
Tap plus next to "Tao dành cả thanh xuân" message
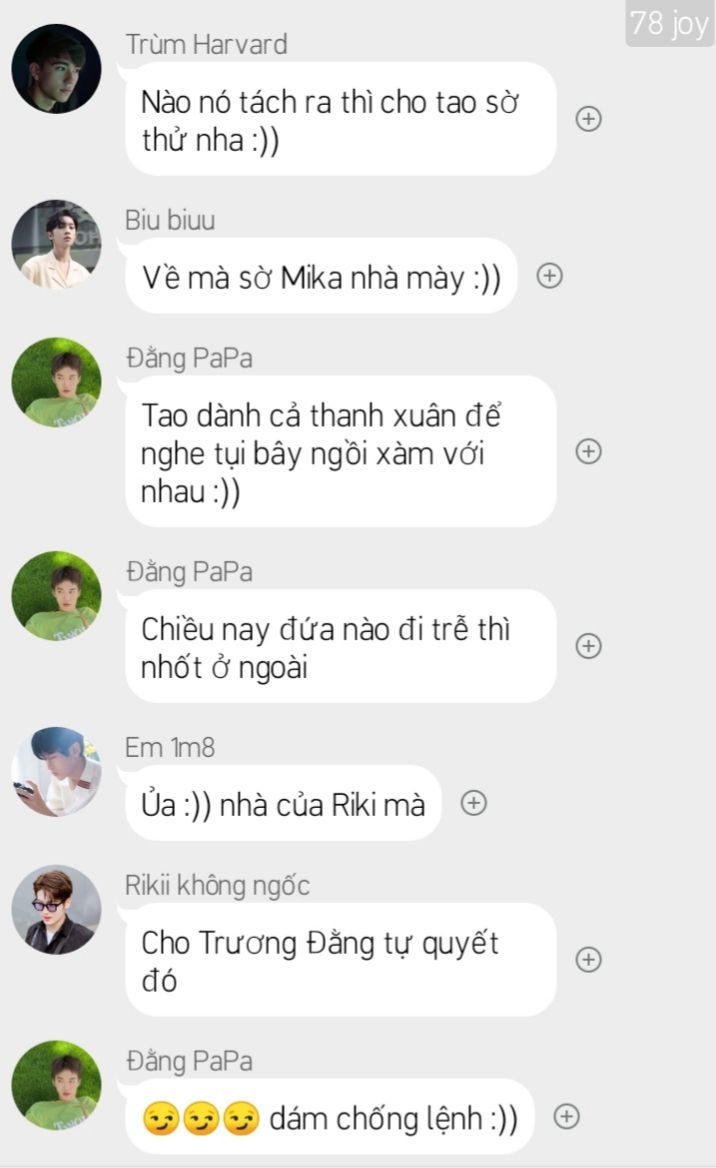click(x=589, y=451)
